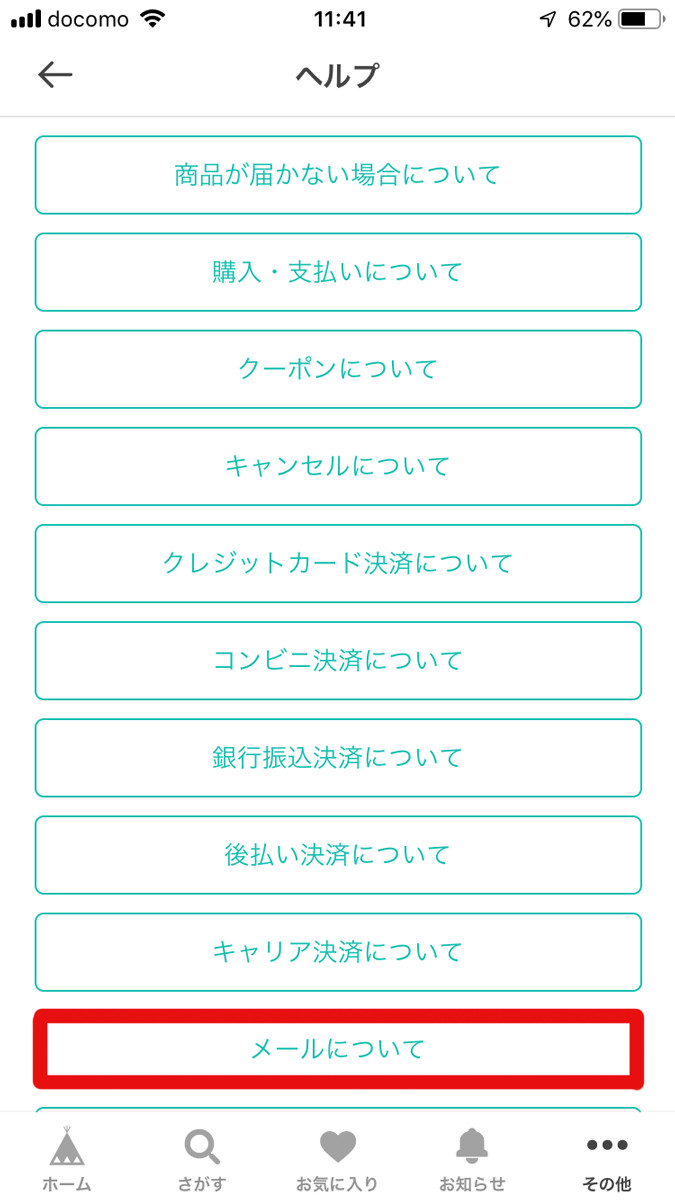Switch to the さがす search tab
The height and width of the screenshot is (1200, 675).
pos(202,1158)
